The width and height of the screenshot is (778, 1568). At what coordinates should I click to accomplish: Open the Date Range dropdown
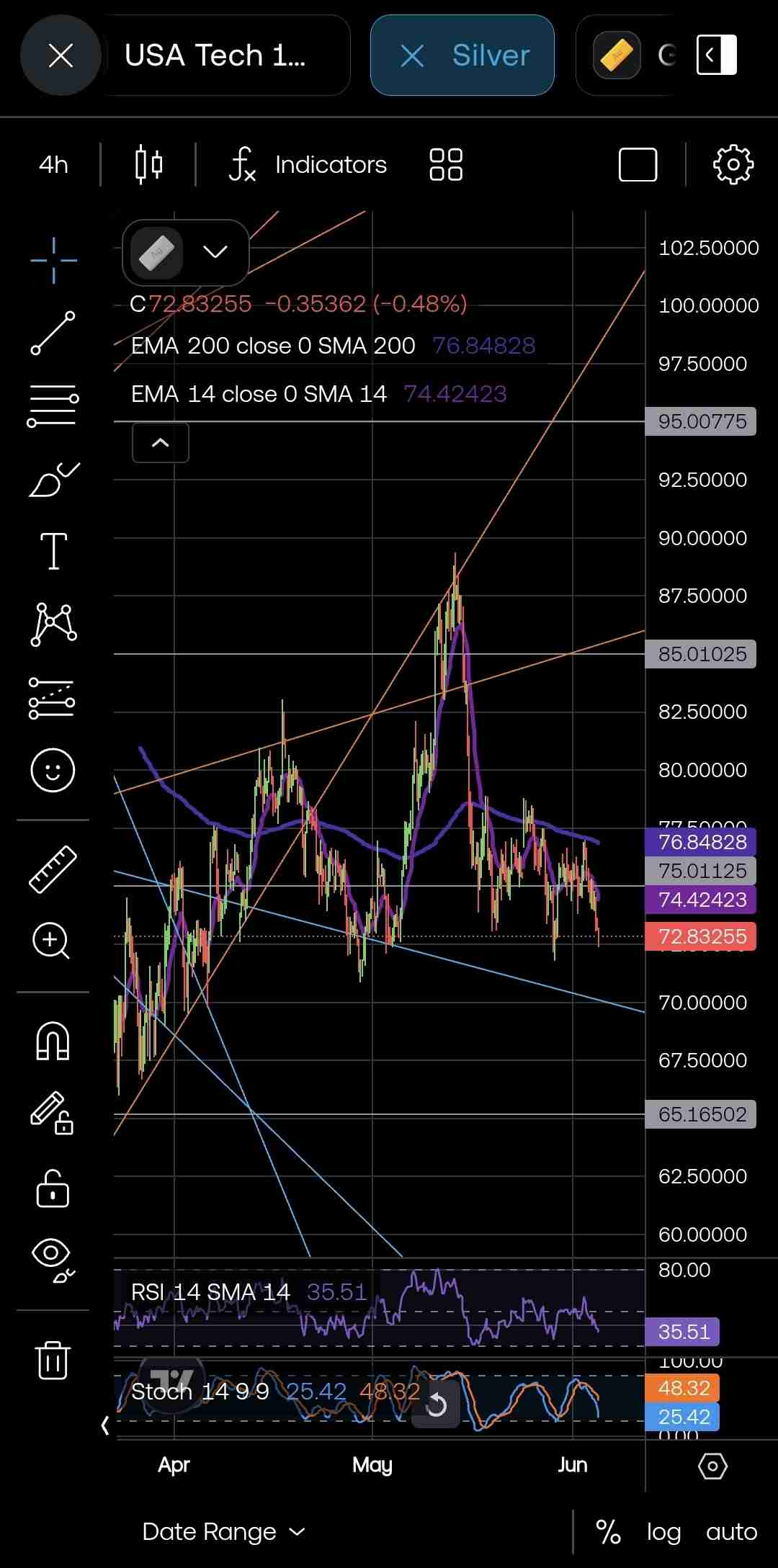pos(224,1531)
